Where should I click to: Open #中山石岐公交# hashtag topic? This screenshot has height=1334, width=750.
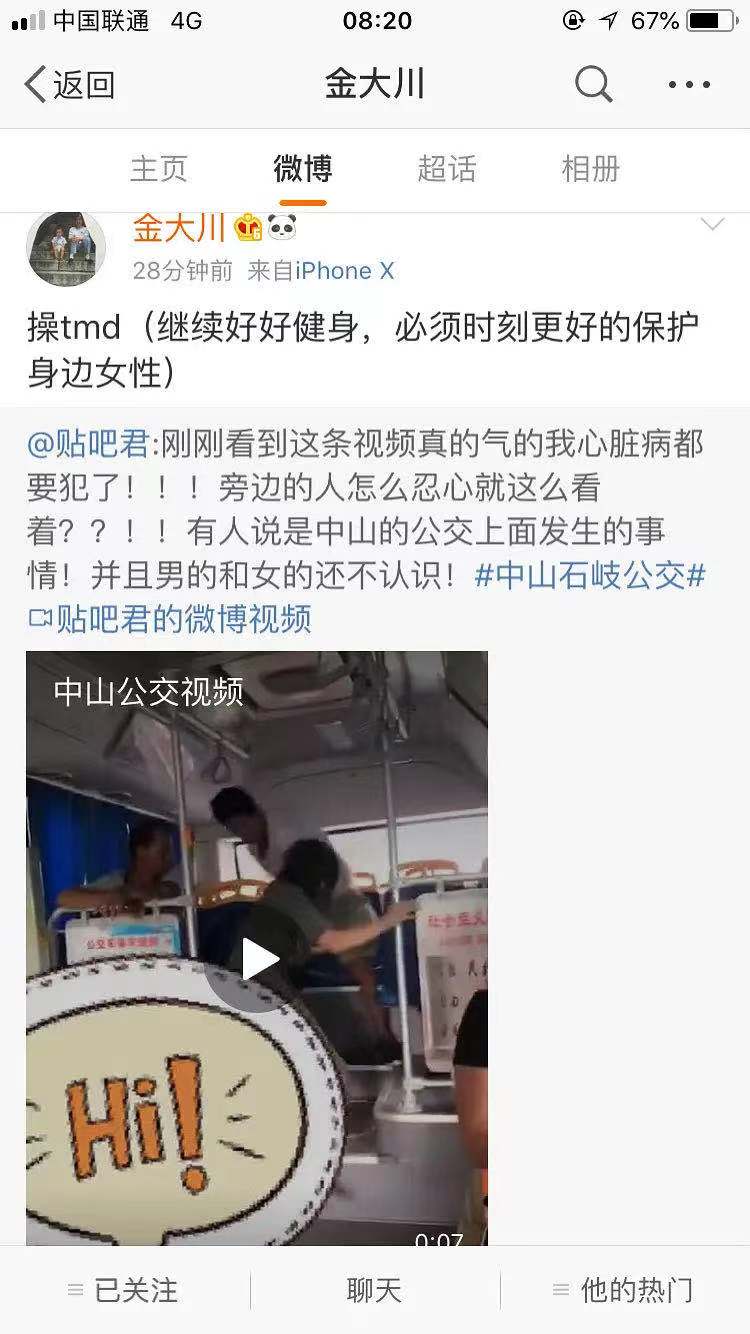(590, 575)
